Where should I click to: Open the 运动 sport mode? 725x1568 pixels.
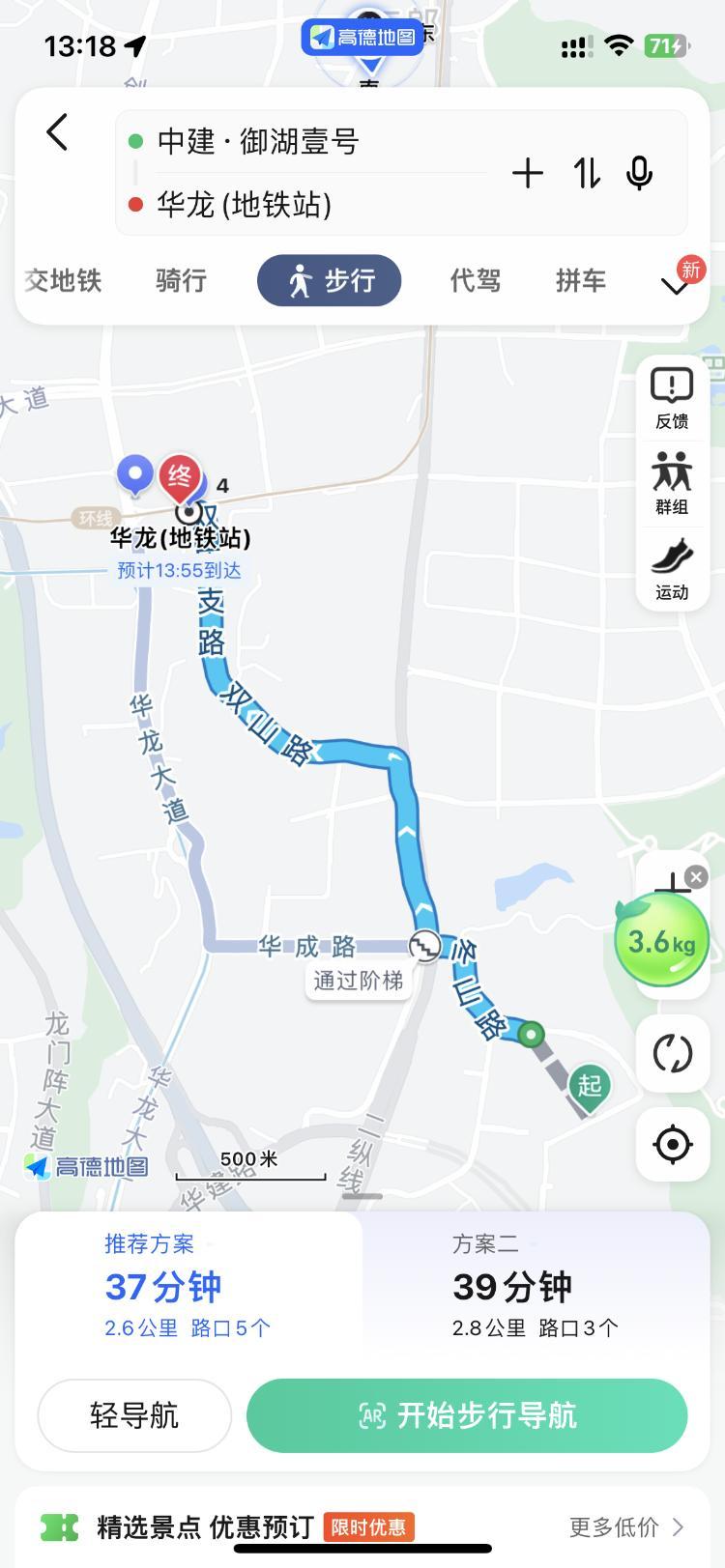(672, 570)
